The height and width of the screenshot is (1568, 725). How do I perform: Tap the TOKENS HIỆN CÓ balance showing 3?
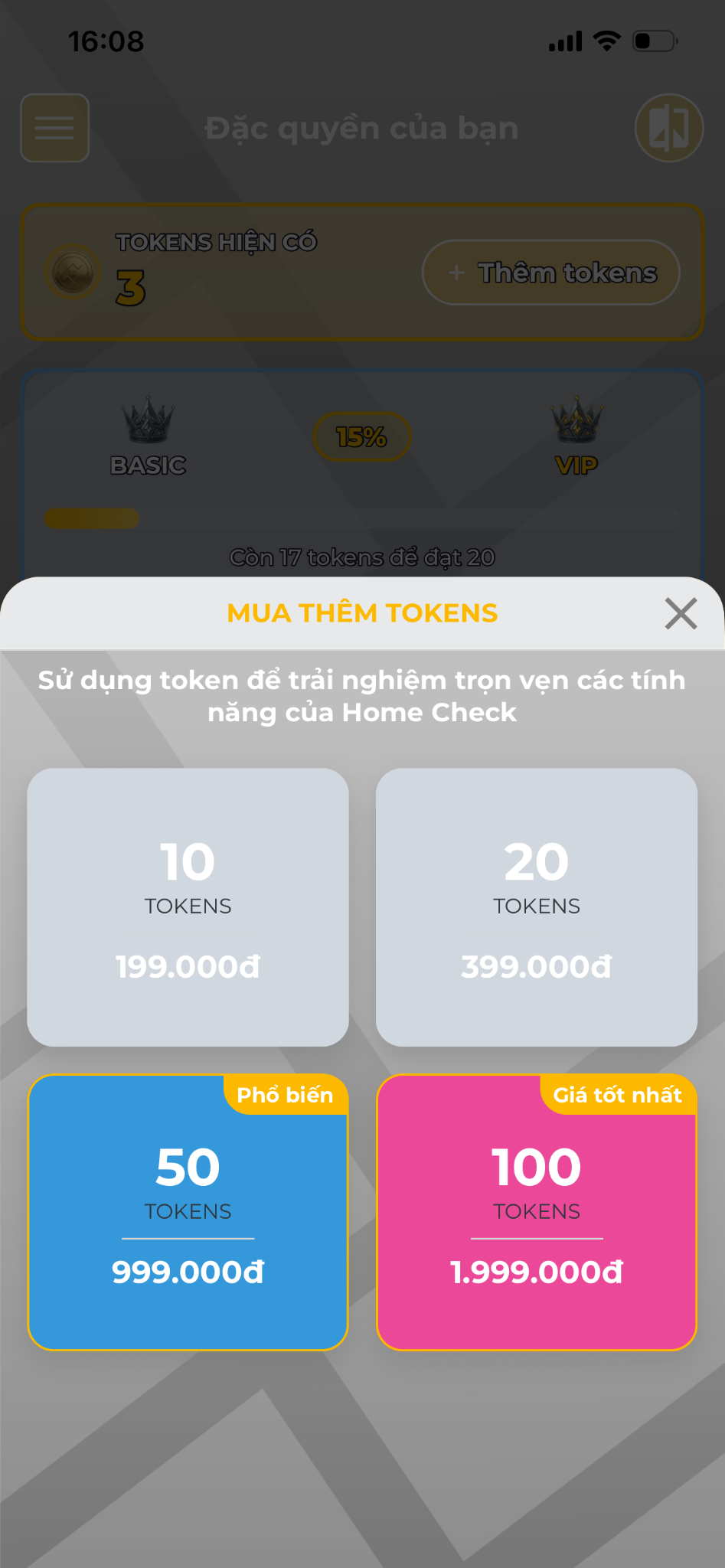tap(217, 264)
